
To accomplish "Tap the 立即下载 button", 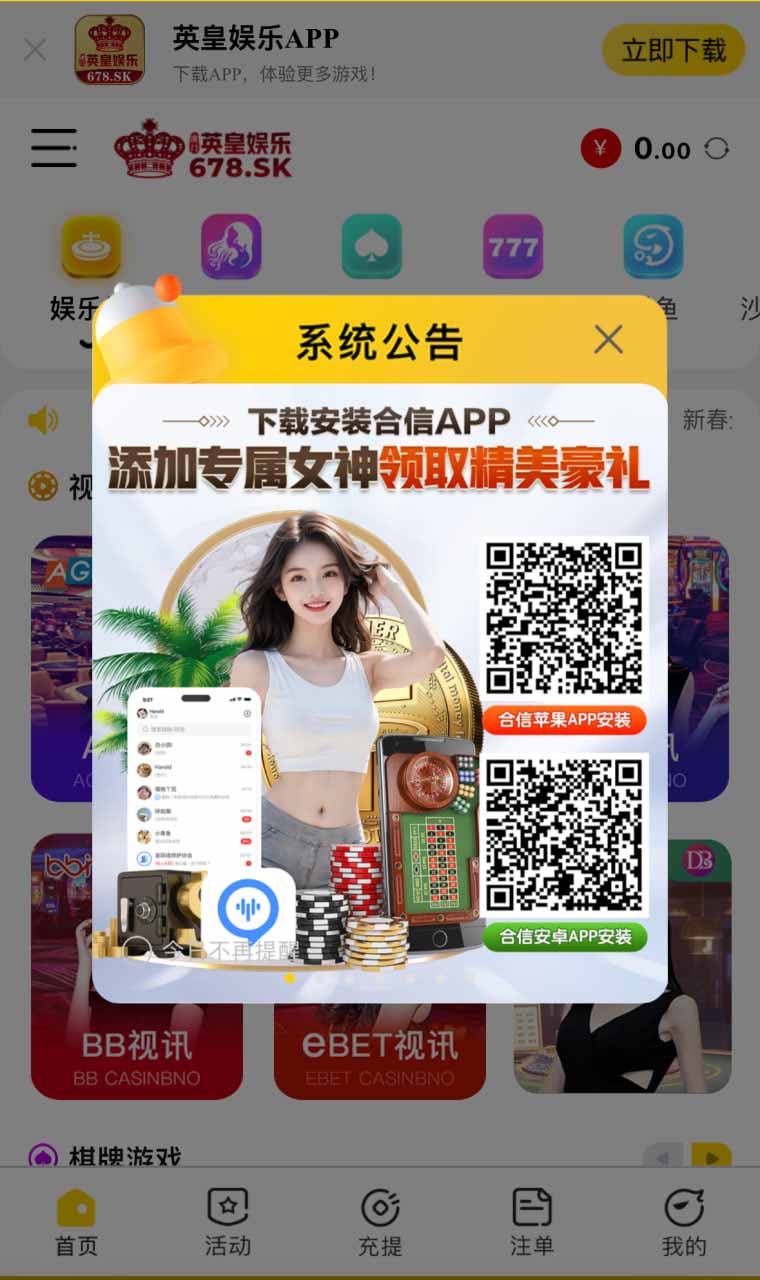I will (673, 50).
